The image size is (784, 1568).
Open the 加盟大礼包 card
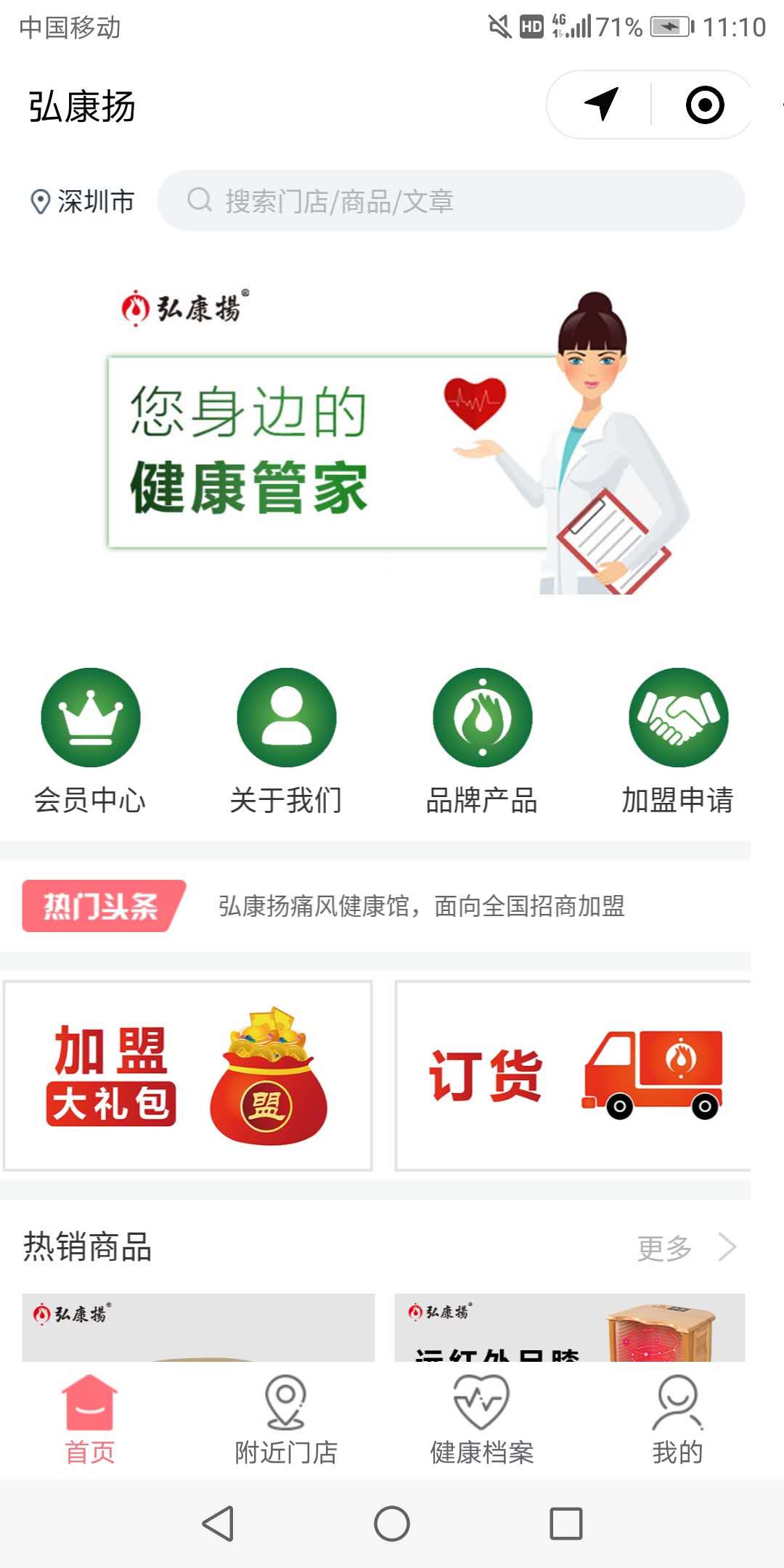click(x=188, y=1076)
